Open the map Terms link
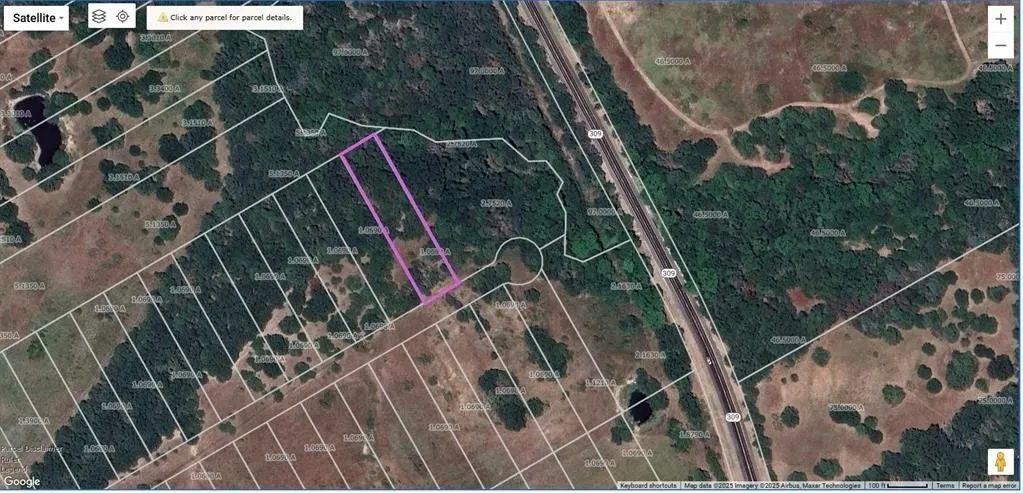1023x493 pixels. tap(945, 486)
